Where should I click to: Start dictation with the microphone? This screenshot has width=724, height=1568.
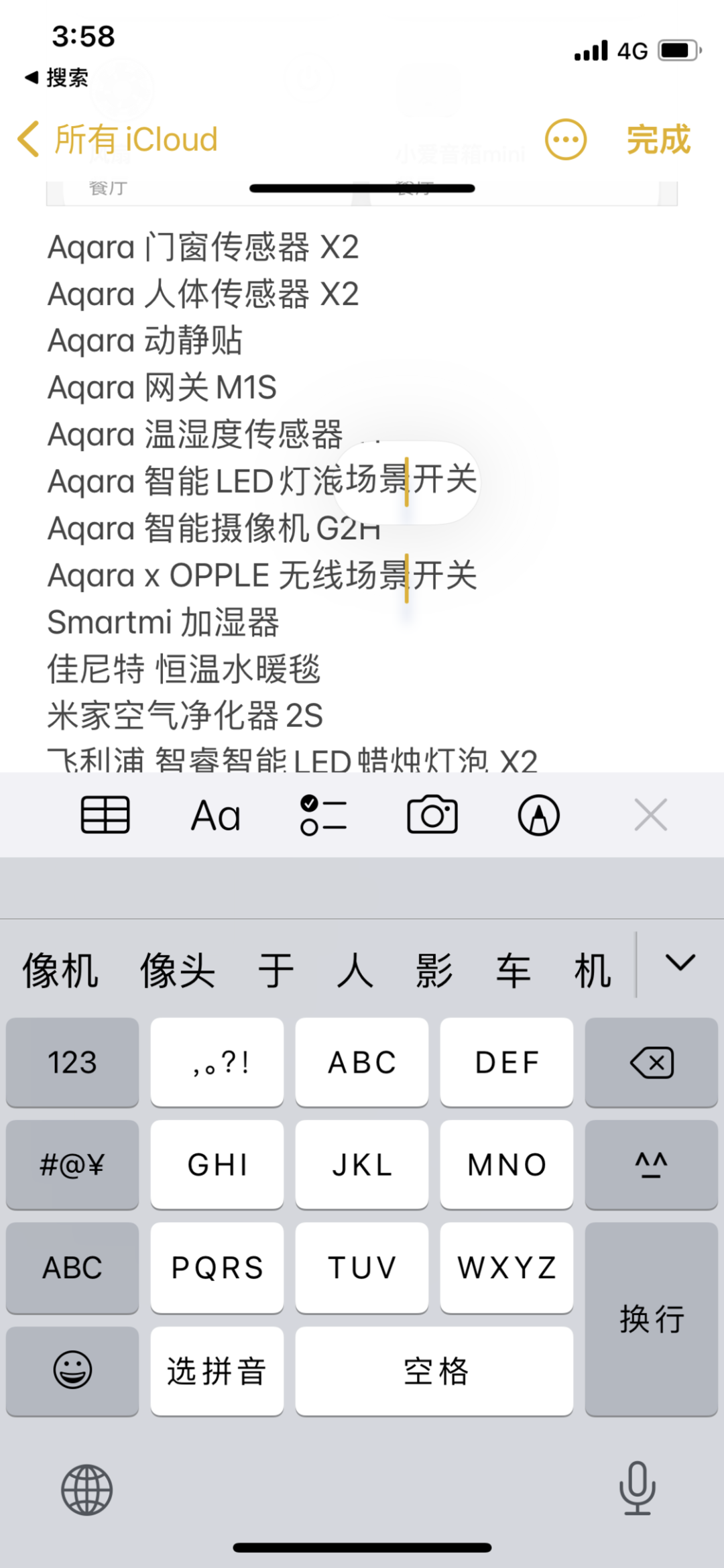[x=637, y=1488]
